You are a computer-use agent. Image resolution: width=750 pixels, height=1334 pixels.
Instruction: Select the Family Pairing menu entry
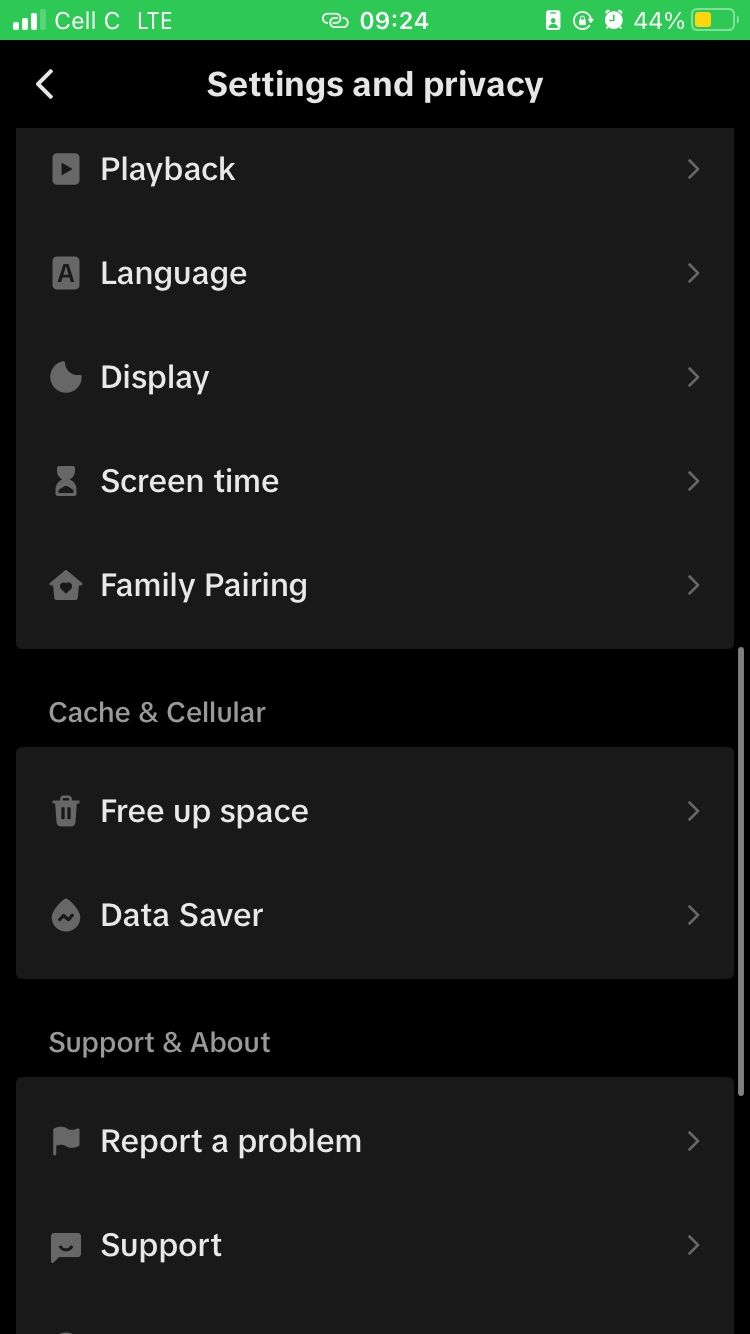click(x=375, y=585)
